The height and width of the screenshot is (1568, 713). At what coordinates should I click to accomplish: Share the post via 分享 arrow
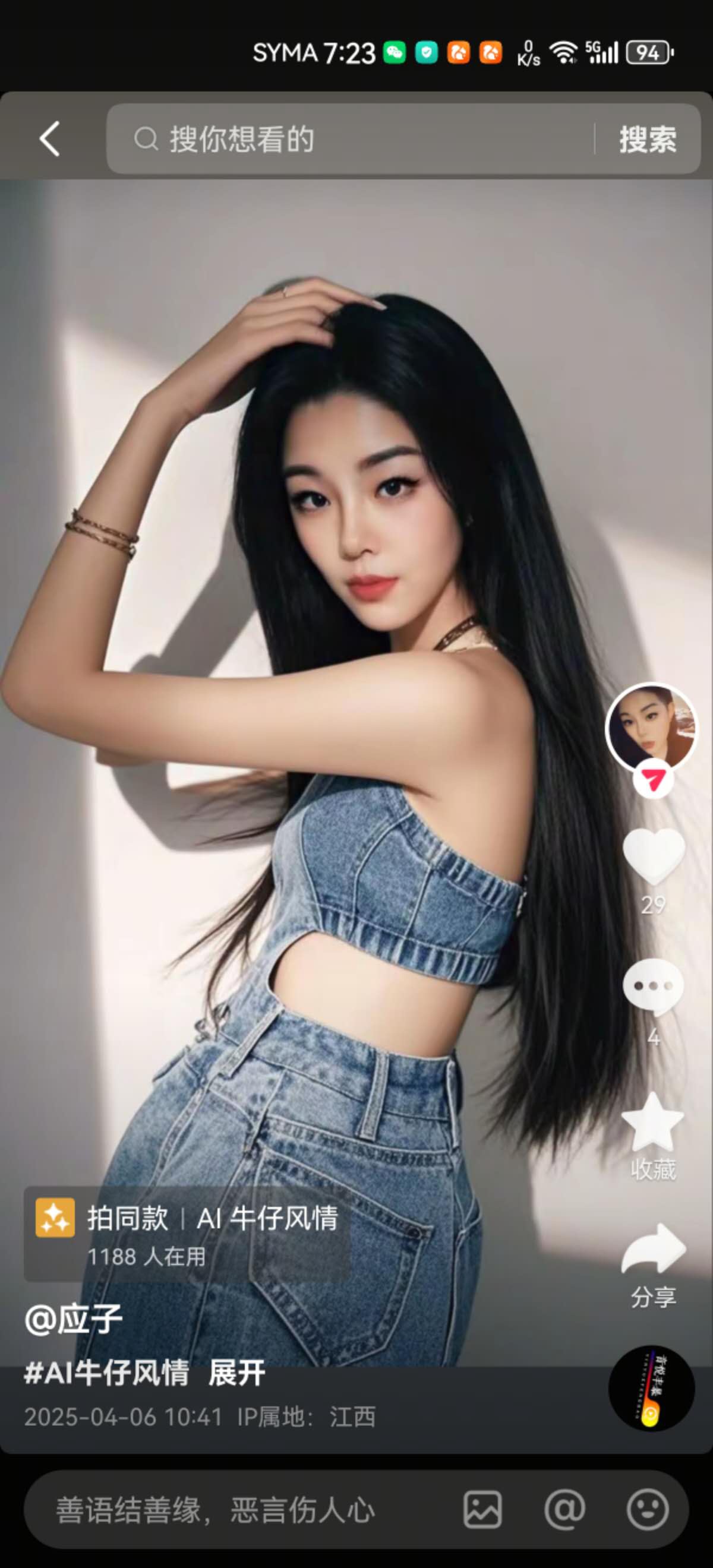pos(654,1249)
